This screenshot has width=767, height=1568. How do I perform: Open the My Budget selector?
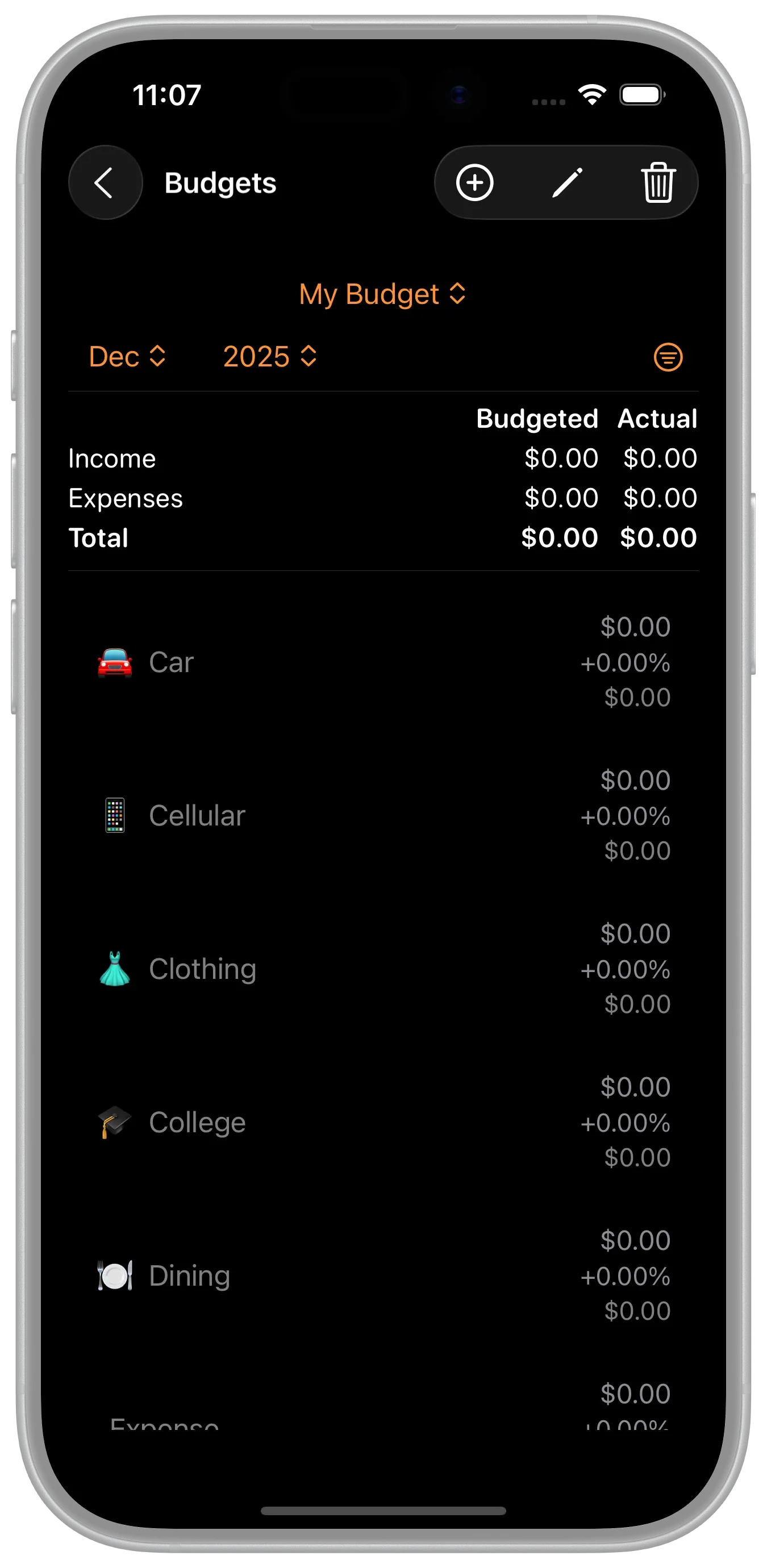point(382,295)
